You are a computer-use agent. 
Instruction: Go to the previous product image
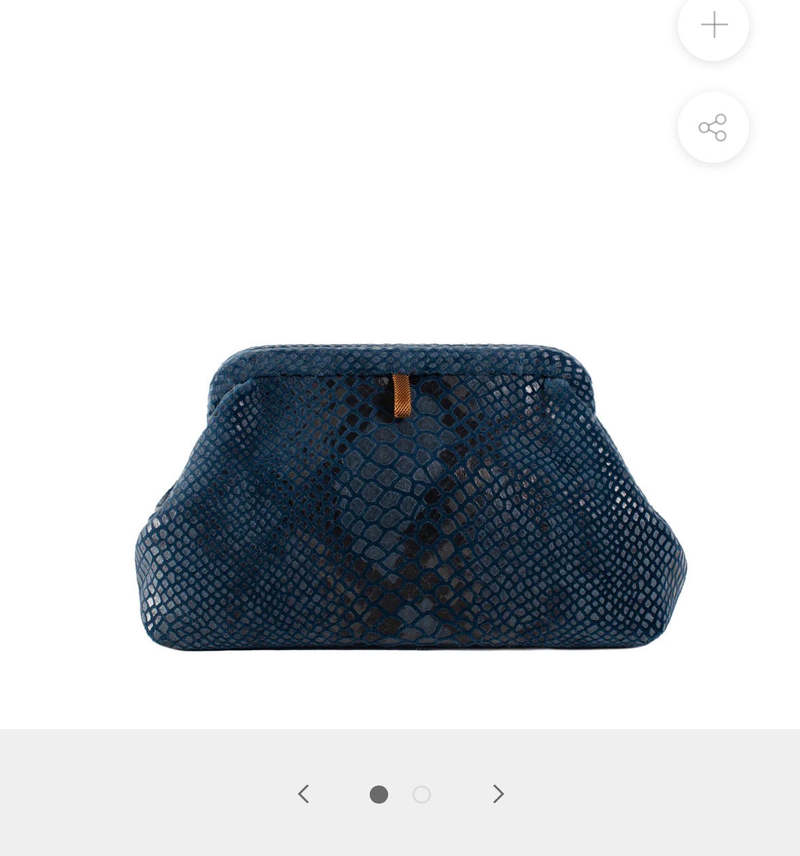(x=304, y=794)
